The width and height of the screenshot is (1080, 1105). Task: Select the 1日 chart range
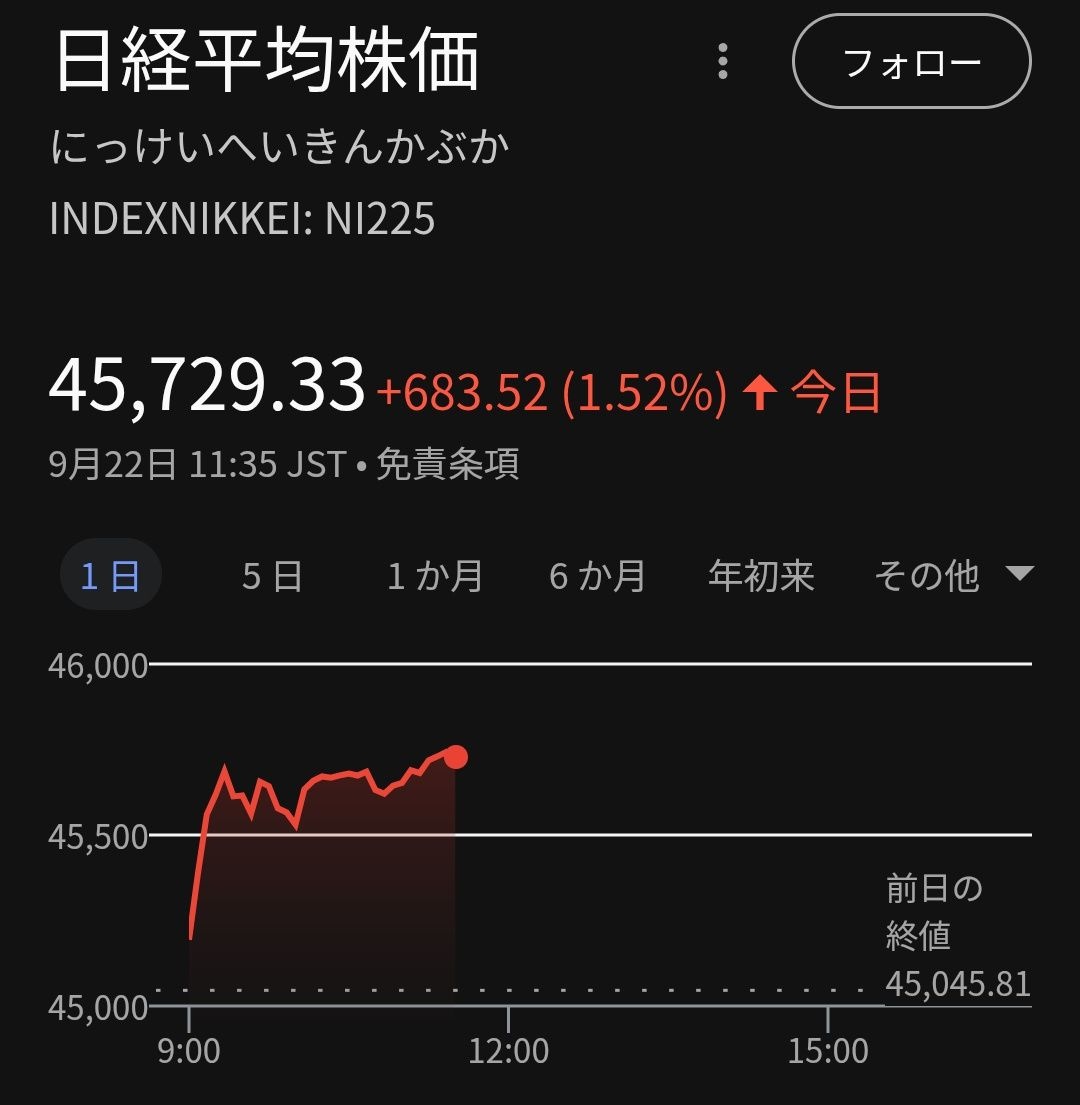[x=110, y=576]
